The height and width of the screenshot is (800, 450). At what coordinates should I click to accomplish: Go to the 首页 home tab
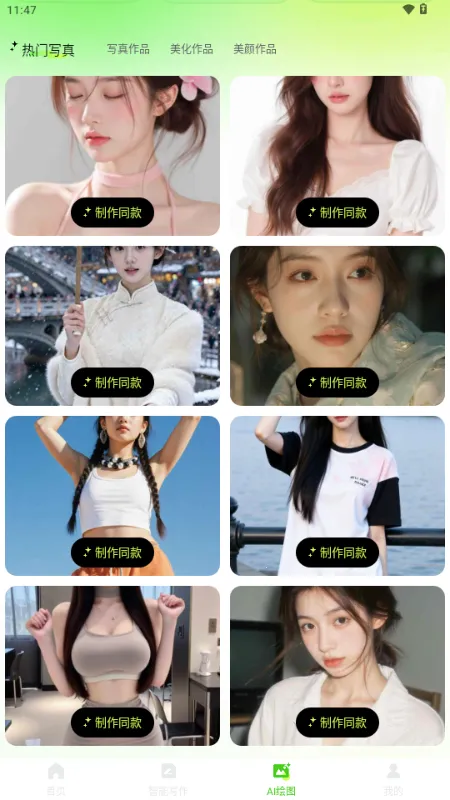click(x=56, y=779)
